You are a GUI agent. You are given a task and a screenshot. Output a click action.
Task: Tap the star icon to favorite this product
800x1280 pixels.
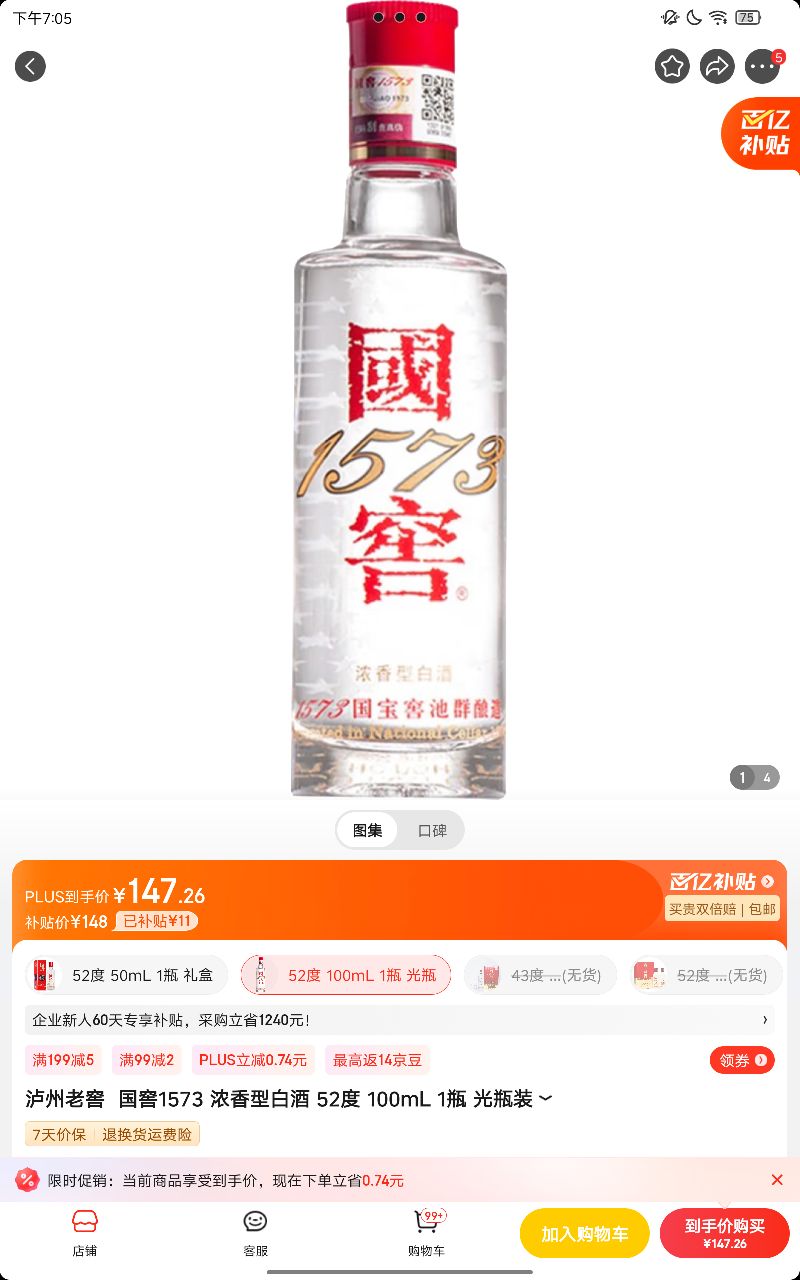[x=672, y=66]
